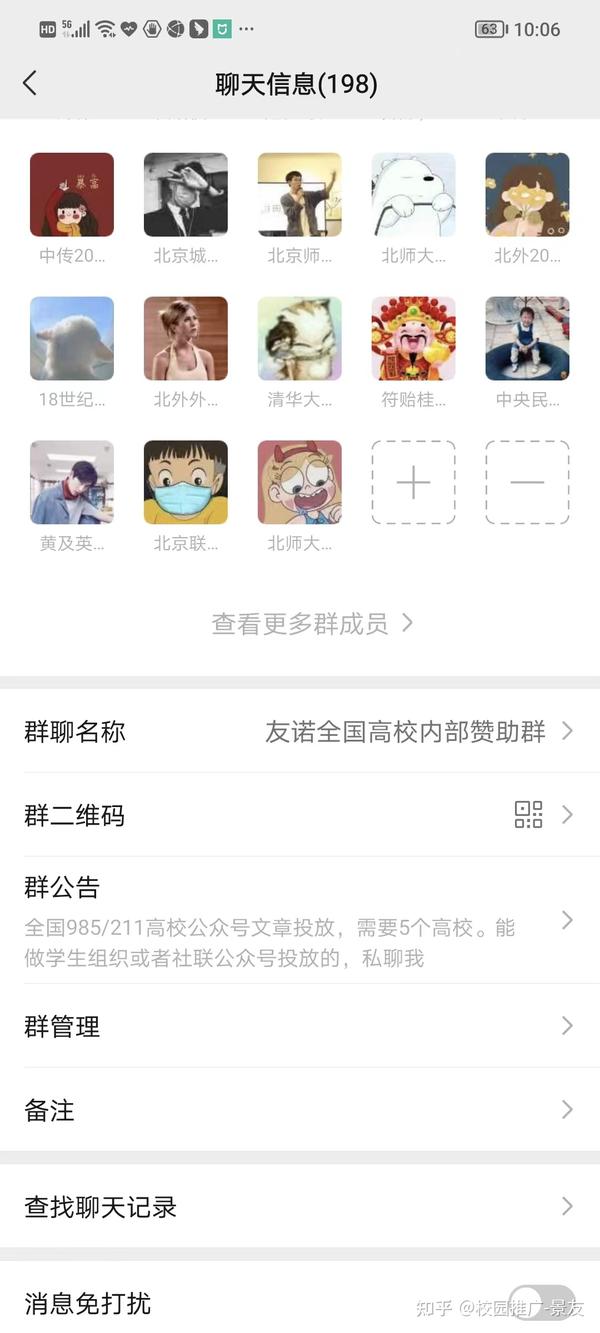The width and height of the screenshot is (600, 1333).
Task: Open member 清华大's avatar
Action: [x=300, y=339]
